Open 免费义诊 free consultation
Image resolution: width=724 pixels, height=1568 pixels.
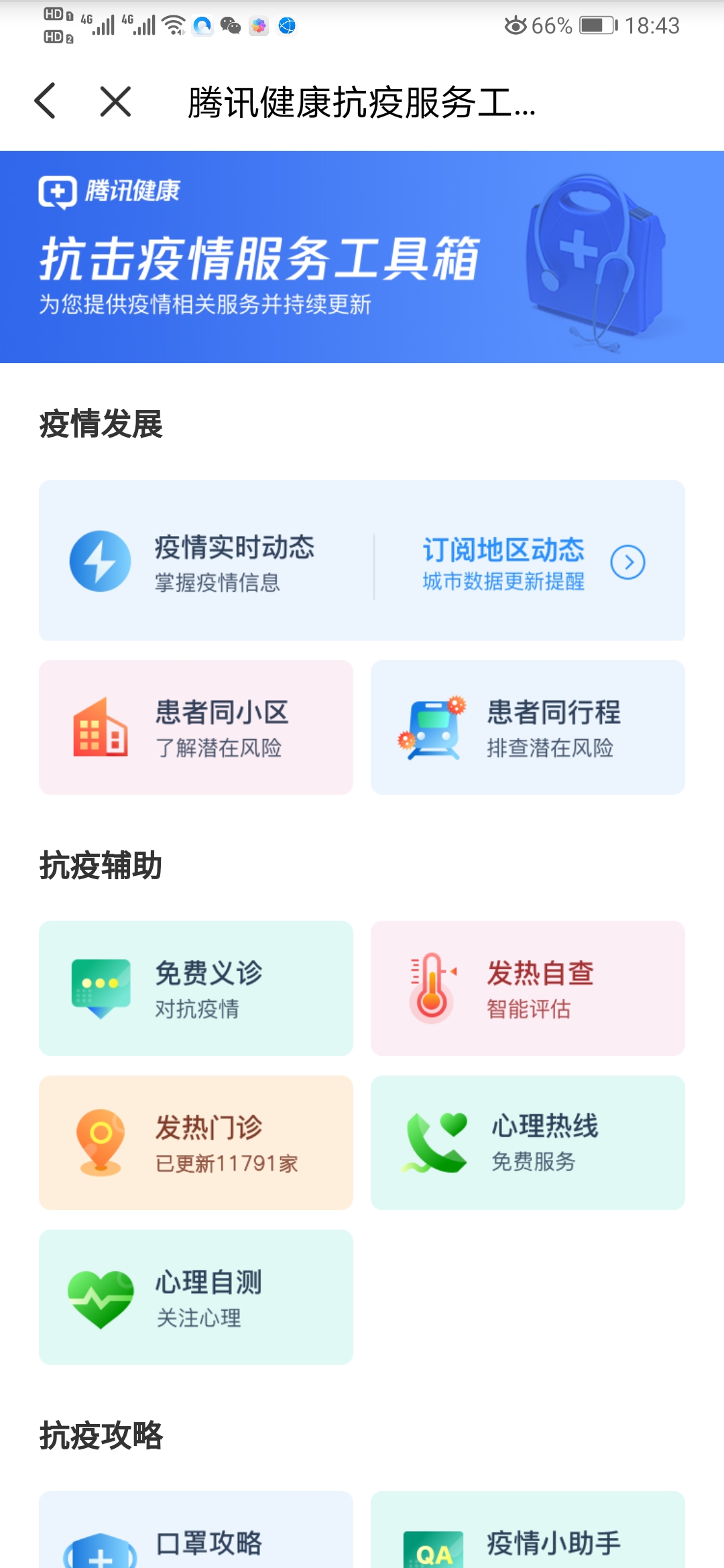[x=196, y=988]
